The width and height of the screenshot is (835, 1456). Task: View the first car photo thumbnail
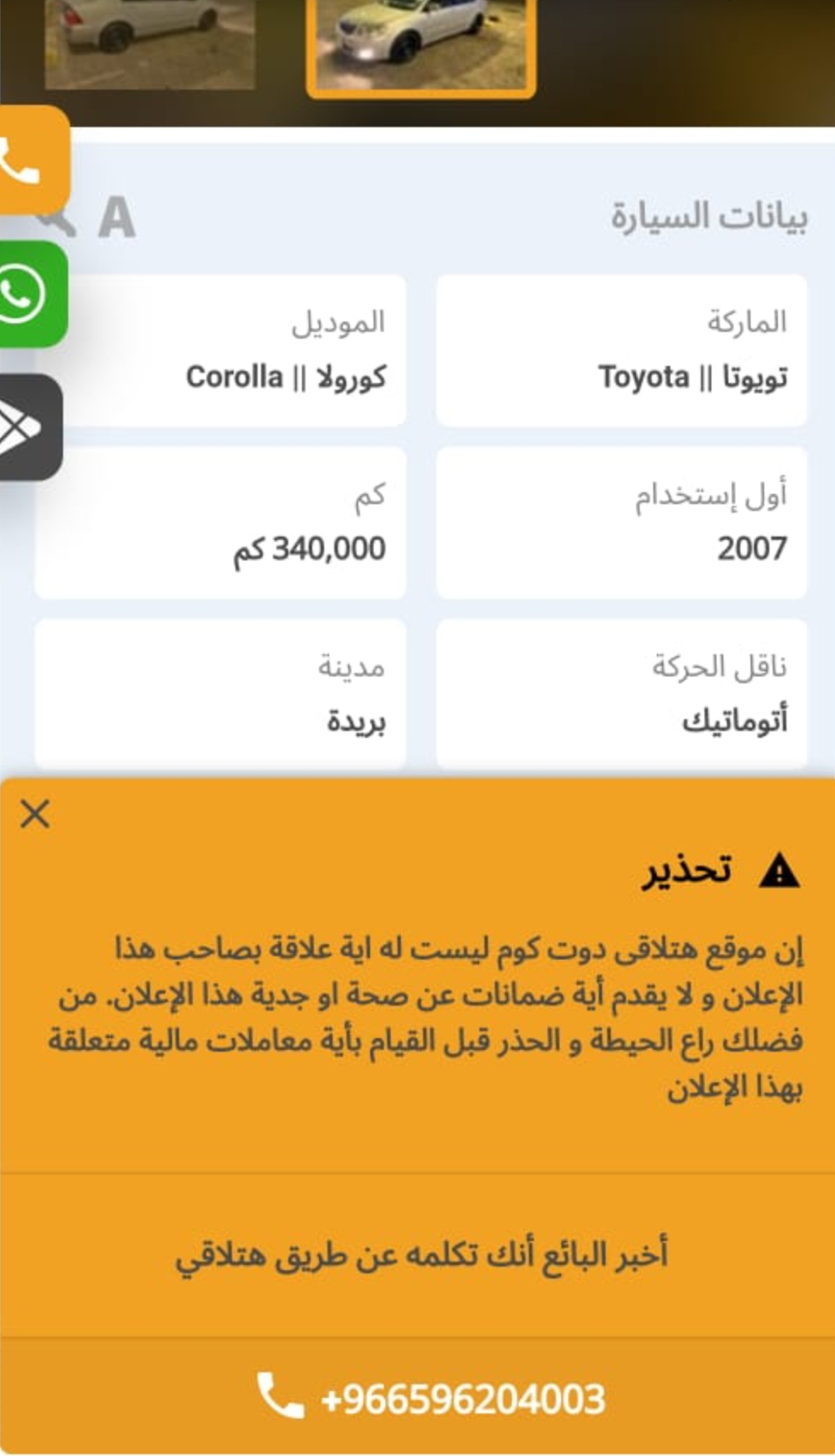pyautogui.click(x=150, y=43)
